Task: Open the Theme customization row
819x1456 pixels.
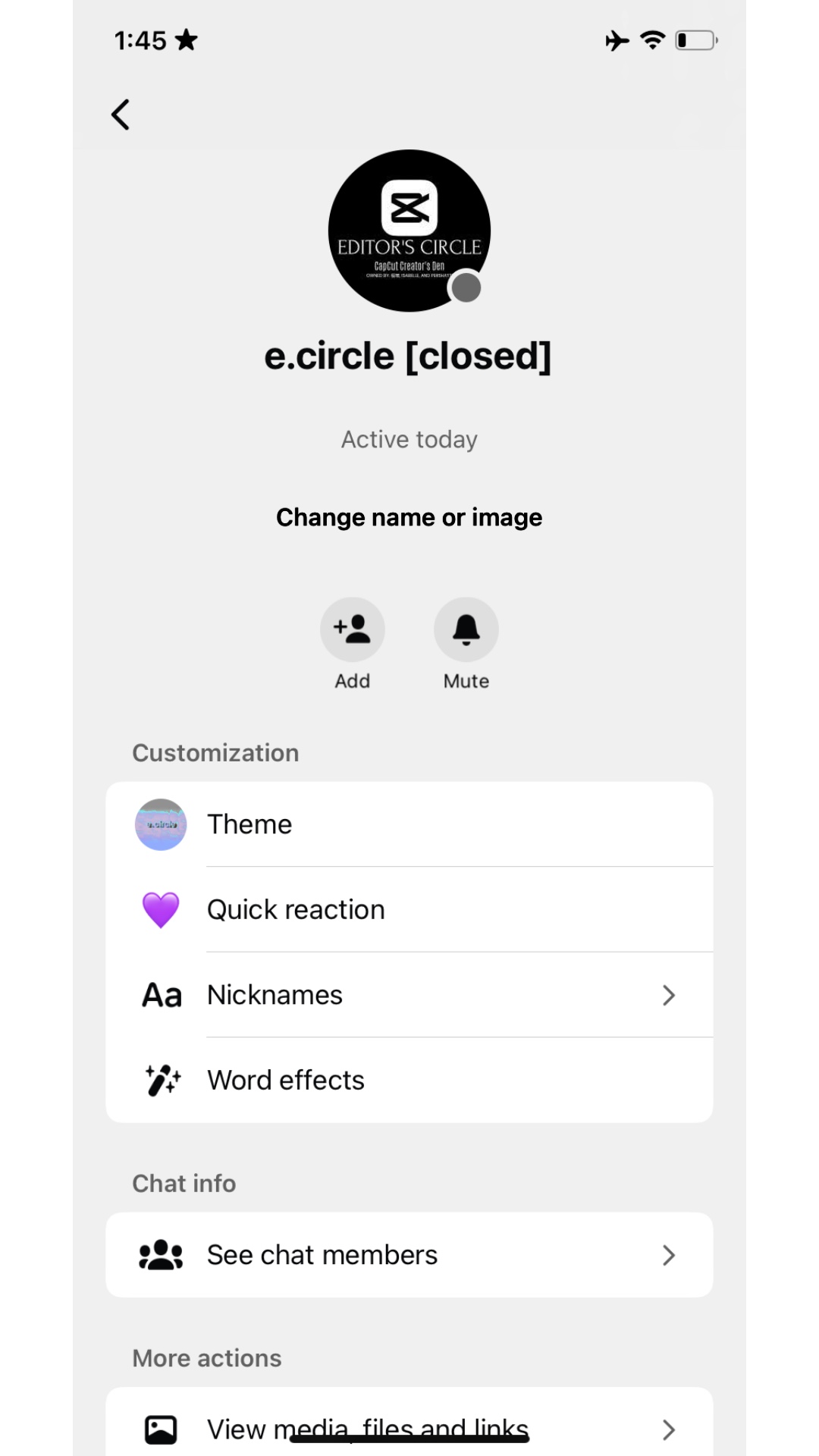Action: pos(409,824)
